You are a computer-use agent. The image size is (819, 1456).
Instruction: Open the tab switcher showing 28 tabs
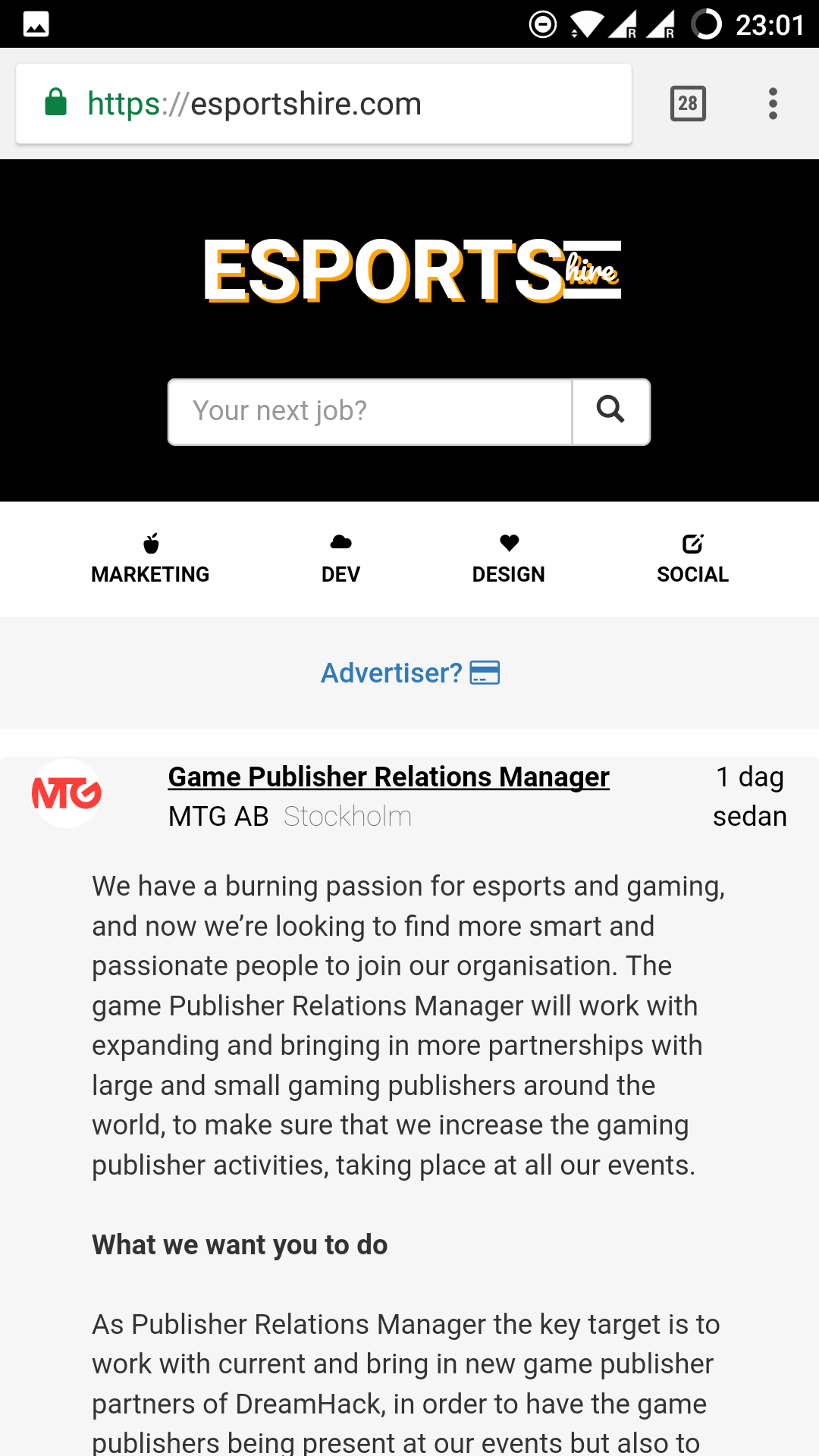click(688, 104)
